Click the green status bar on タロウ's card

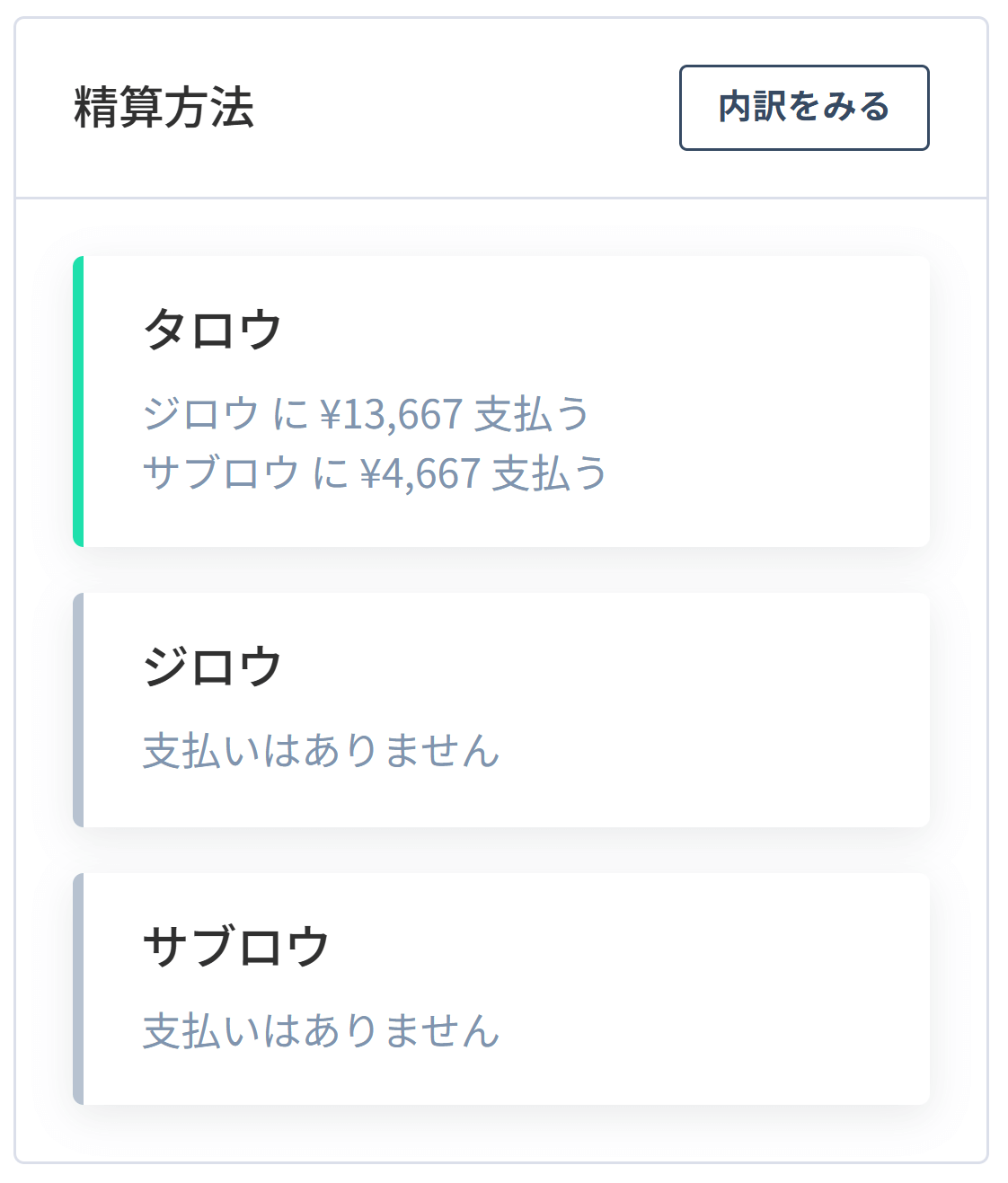tap(79, 400)
